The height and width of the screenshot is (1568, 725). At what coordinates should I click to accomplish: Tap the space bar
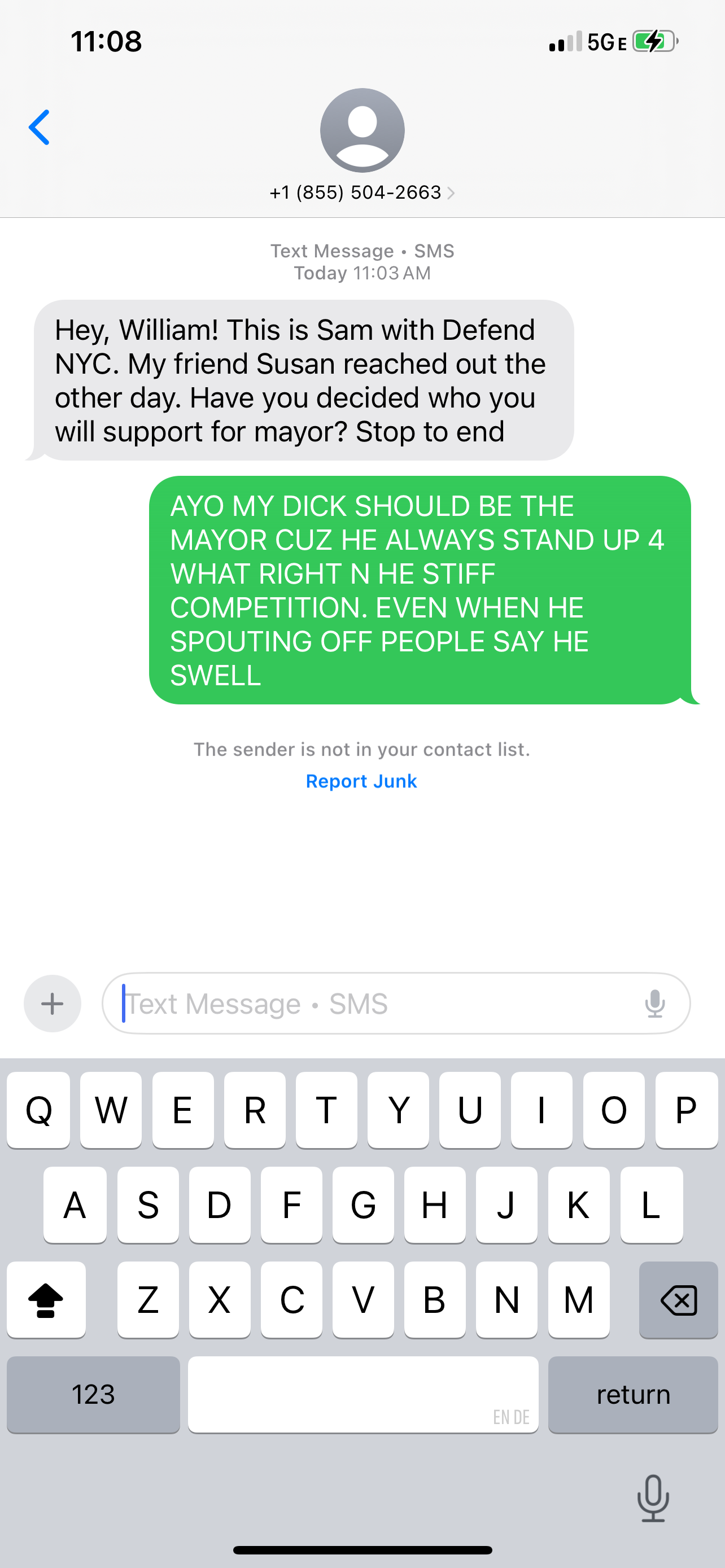(363, 1395)
